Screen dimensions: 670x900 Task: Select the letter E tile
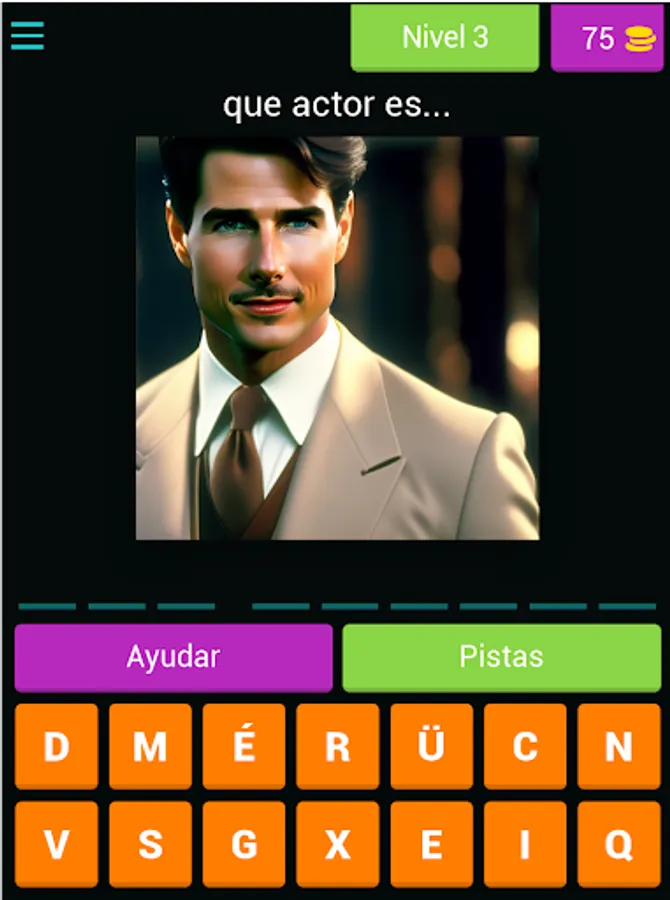pyautogui.click(x=432, y=844)
